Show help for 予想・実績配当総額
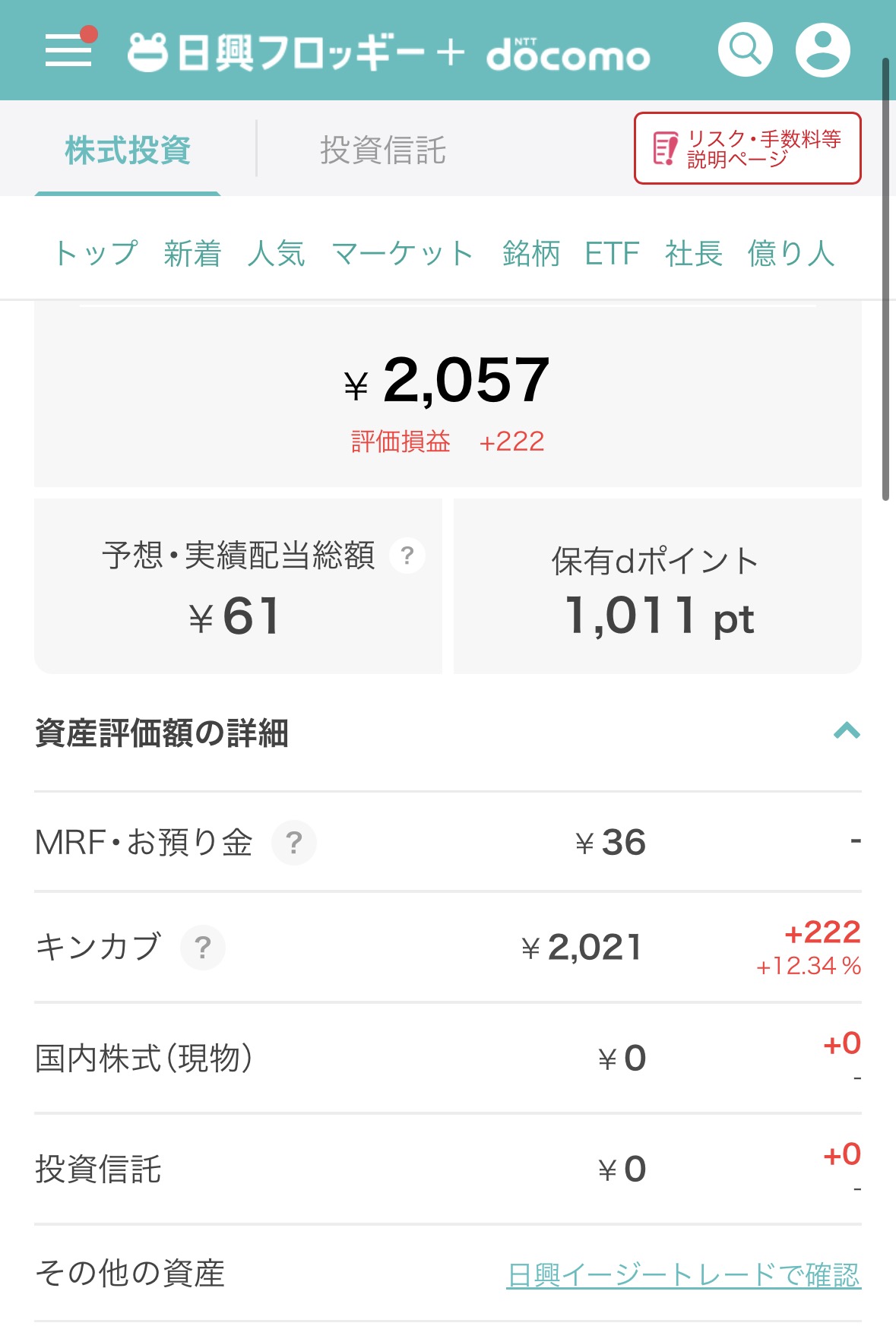This screenshot has width=896, height=1342. [x=407, y=555]
